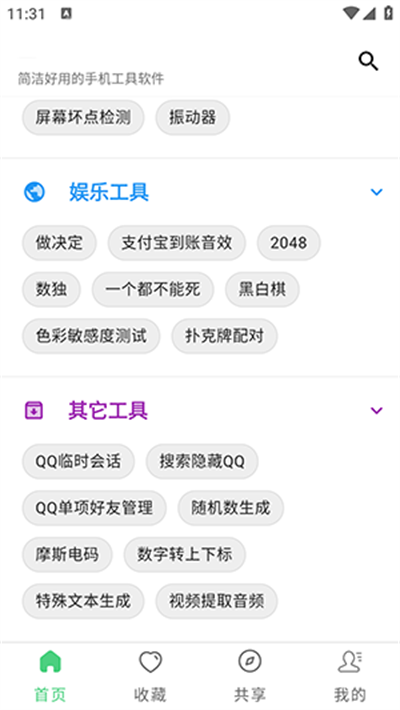This screenshot has height=710, width=400.
Task: Open the 数独 game
Action: (x=52, y=289)
